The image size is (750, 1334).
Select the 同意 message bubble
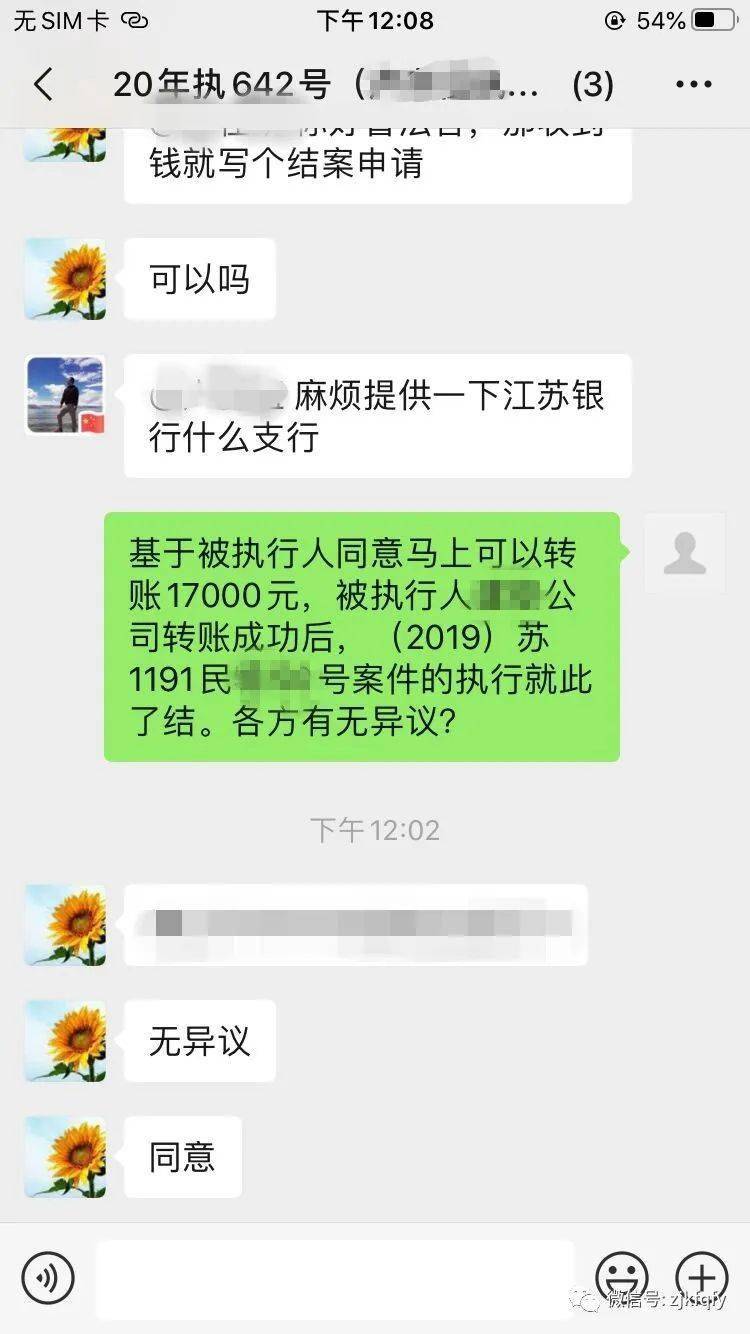tap(181, 1157)
